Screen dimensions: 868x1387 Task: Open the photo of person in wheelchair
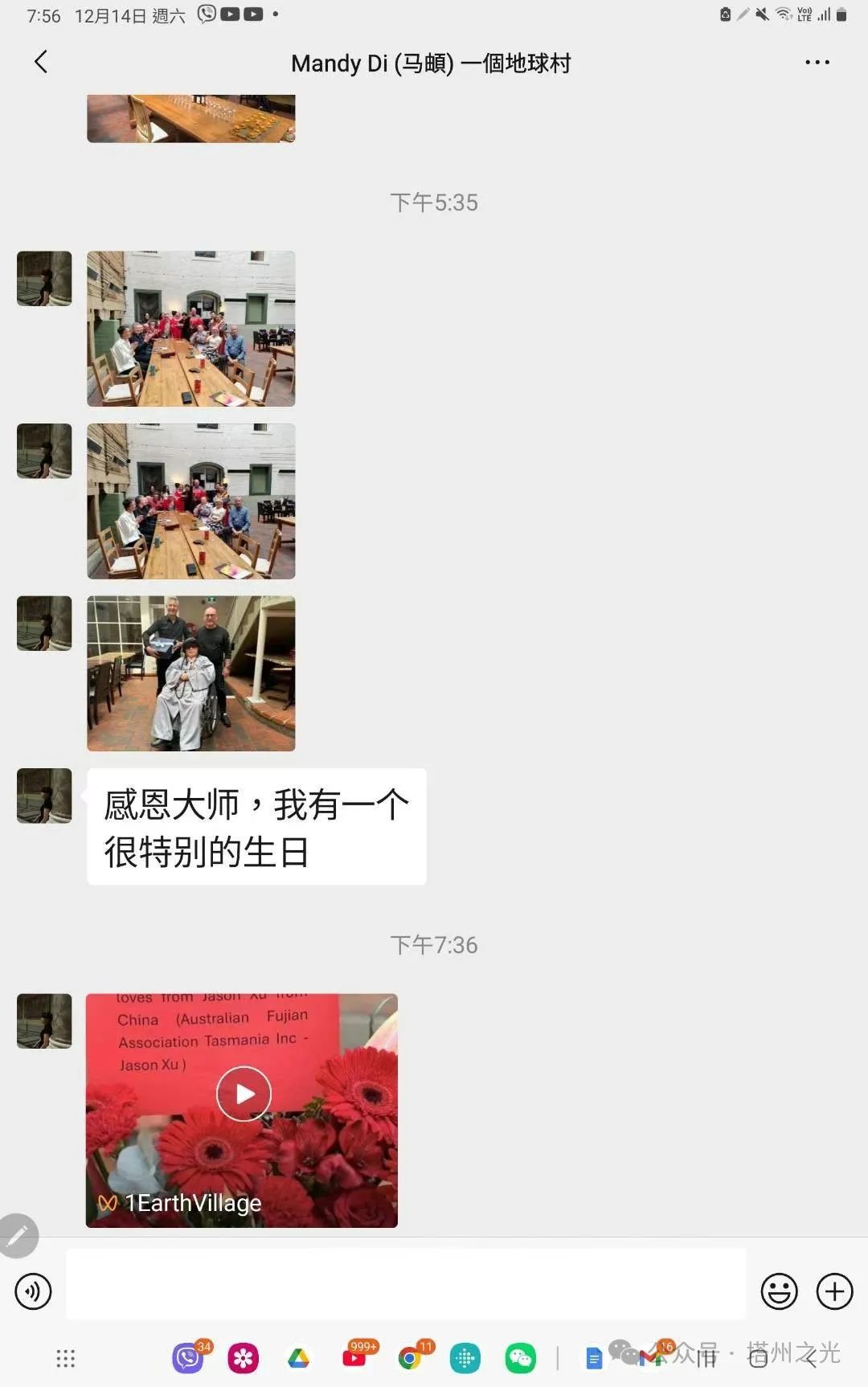[190, 673]
